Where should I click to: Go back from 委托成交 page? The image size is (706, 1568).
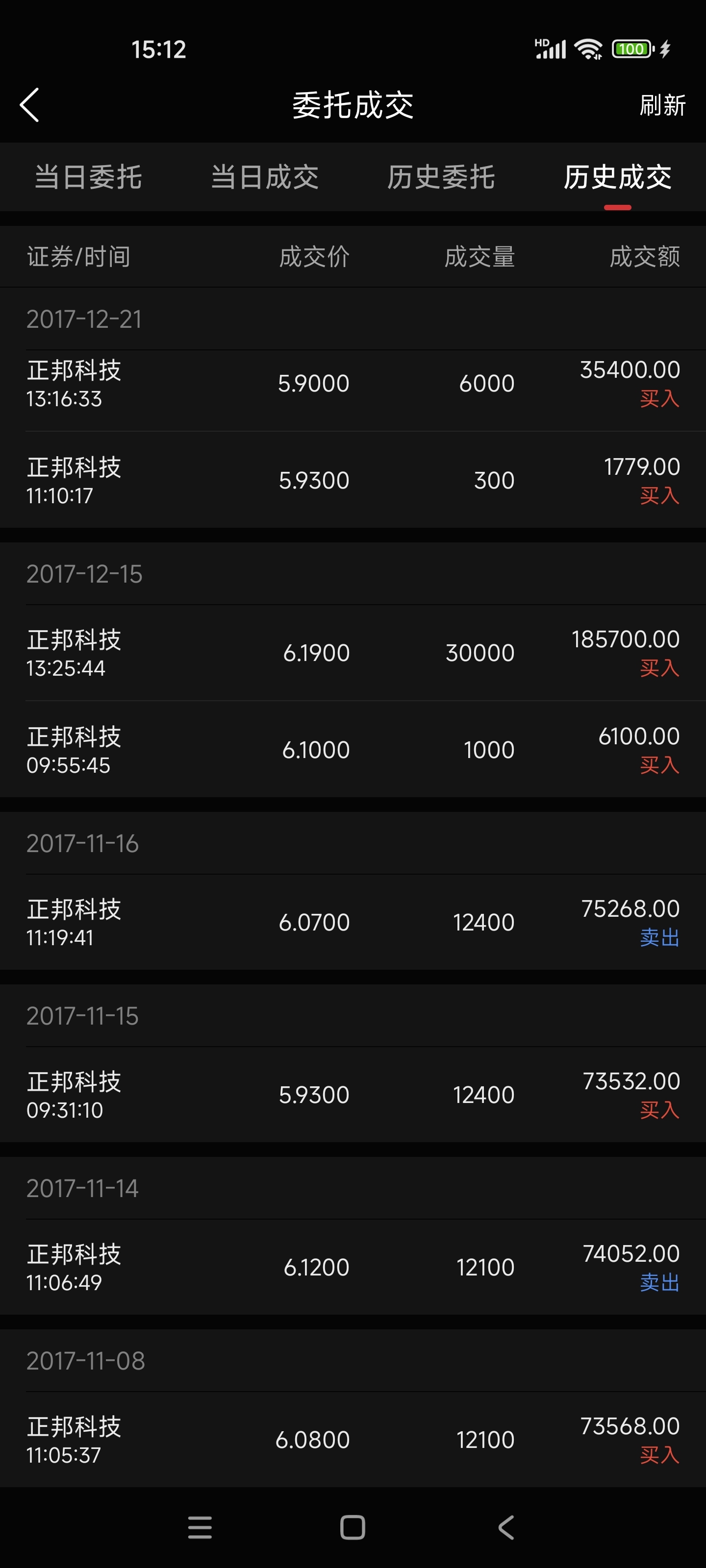pyautogui.click(x=29, y=105)
